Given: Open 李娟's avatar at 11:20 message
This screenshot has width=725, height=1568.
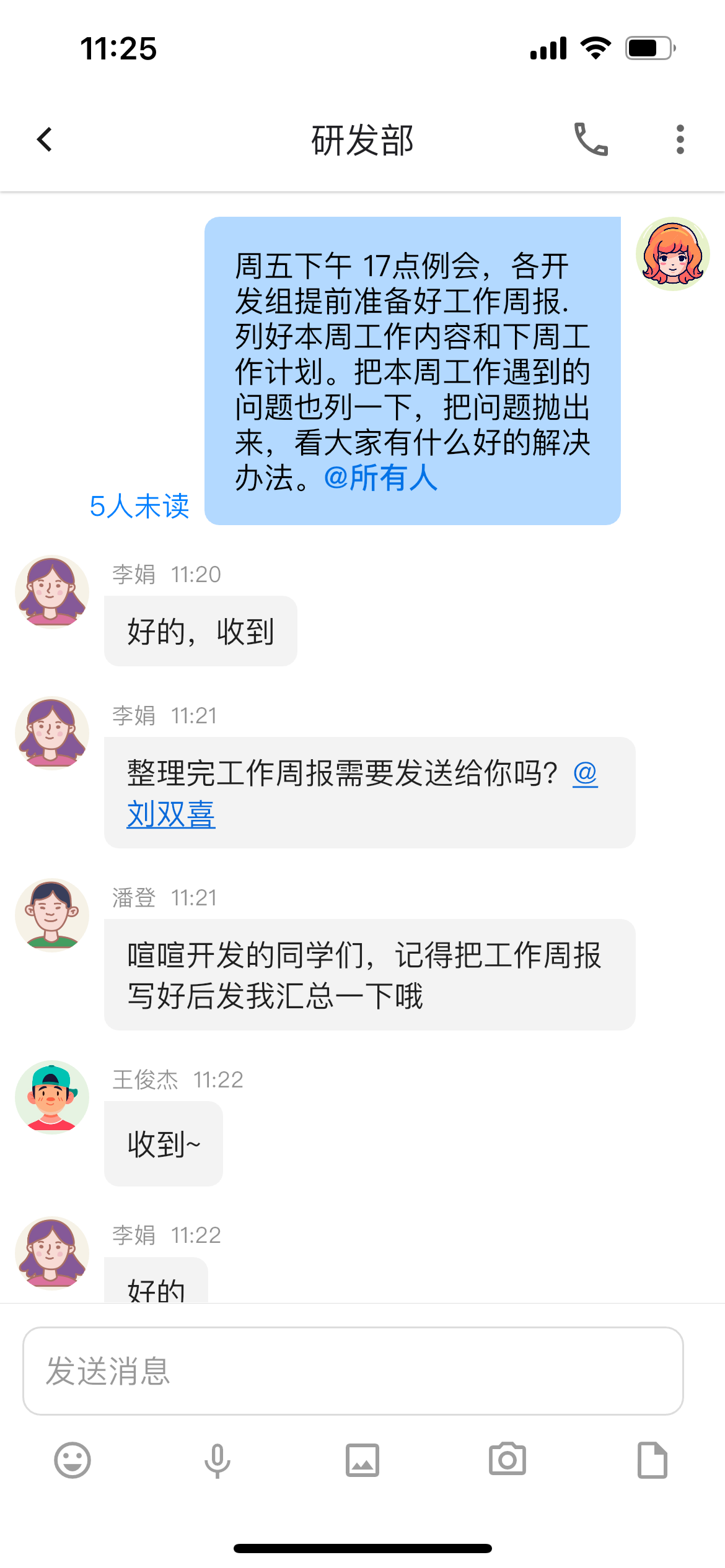Looking at the screenshot, I should tap(52, 592).
